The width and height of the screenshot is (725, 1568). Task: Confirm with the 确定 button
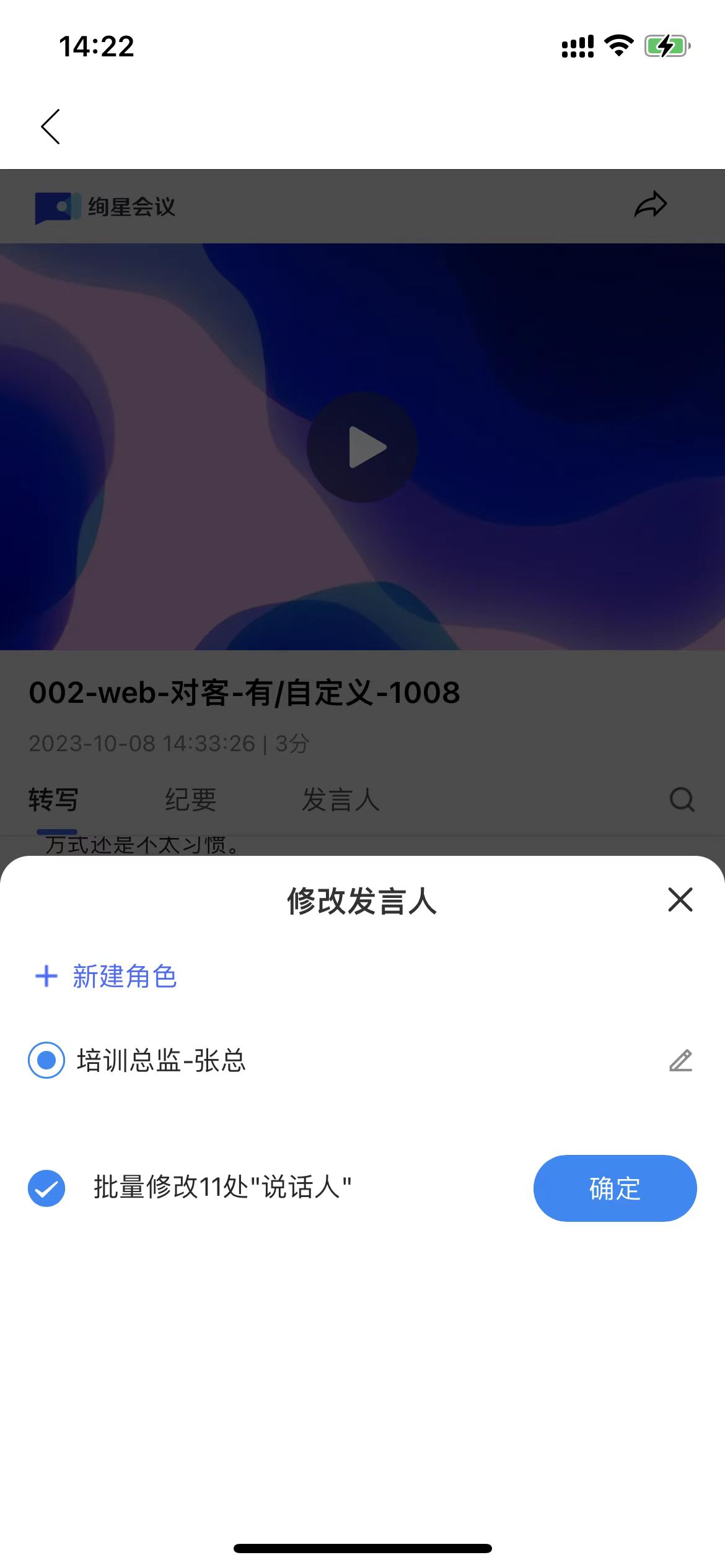click(615, 1188)
